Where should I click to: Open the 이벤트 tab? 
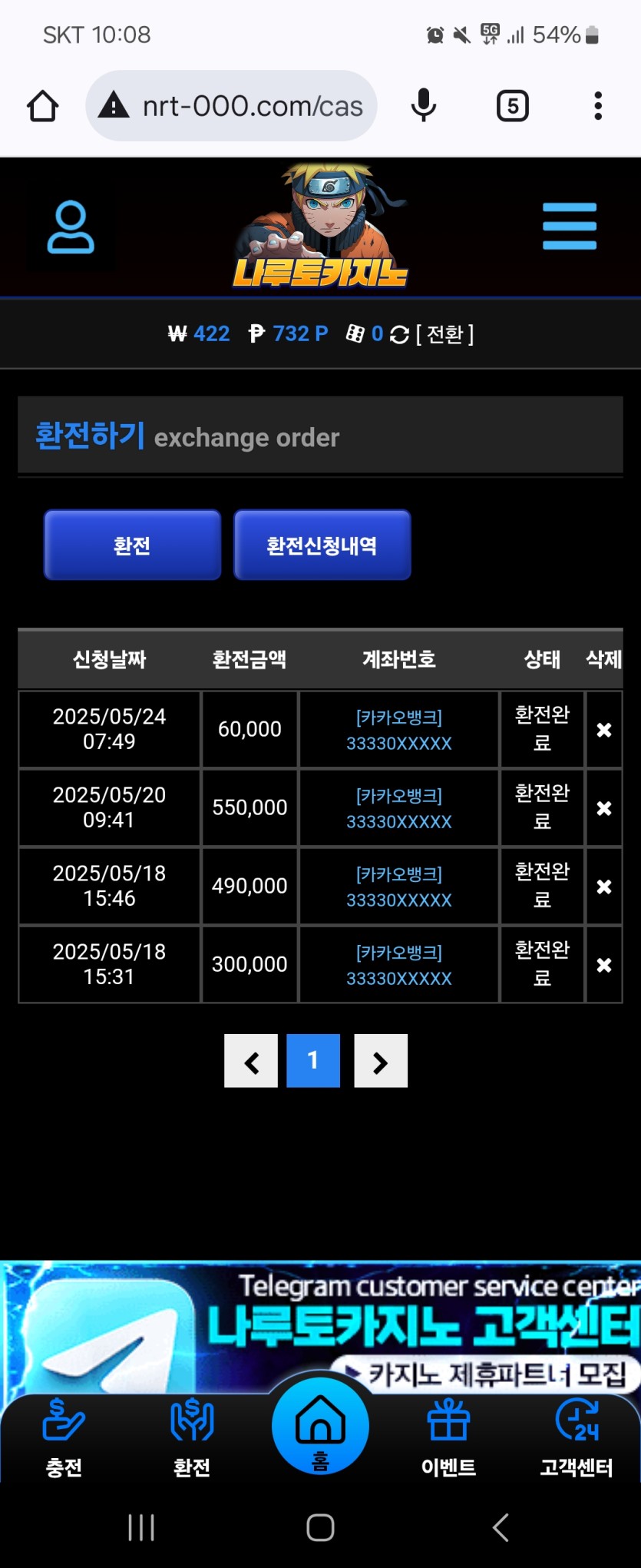(x=448, y=1439)
